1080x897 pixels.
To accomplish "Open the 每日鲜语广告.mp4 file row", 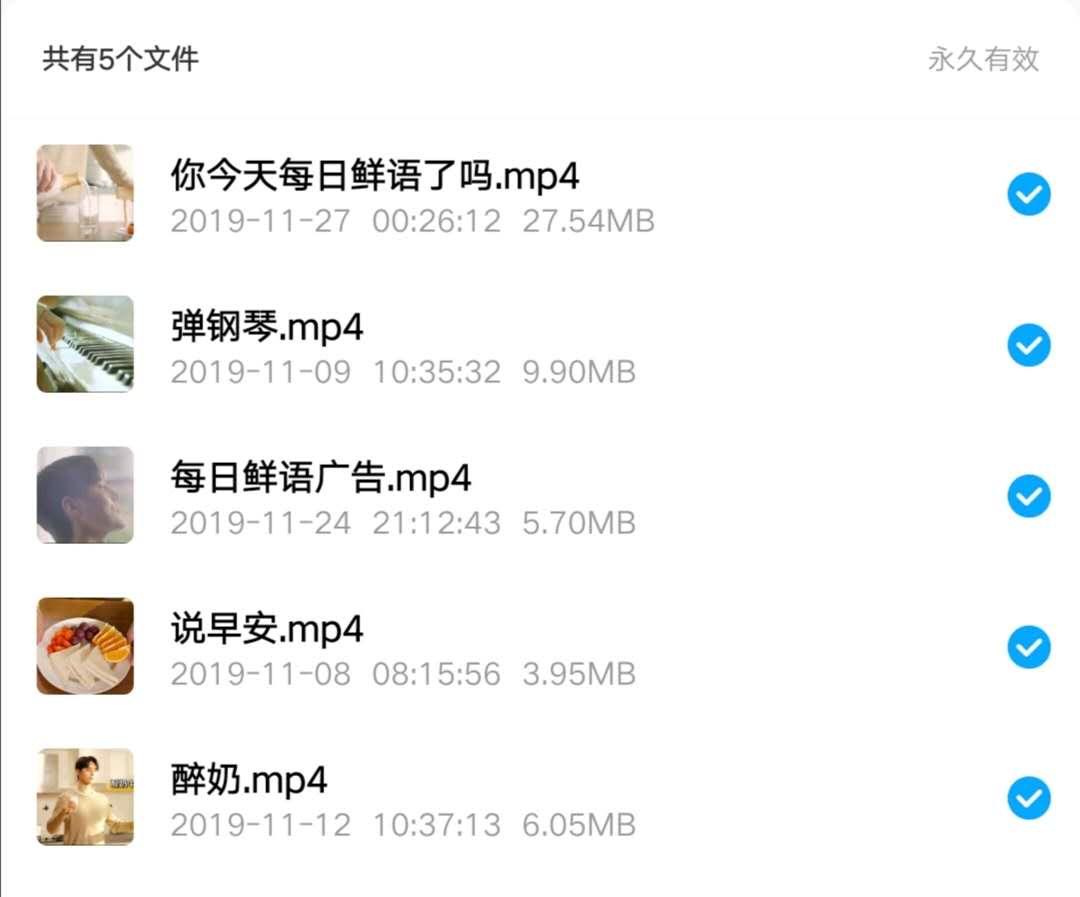I will pyautogui.click(x=400, y=496).
